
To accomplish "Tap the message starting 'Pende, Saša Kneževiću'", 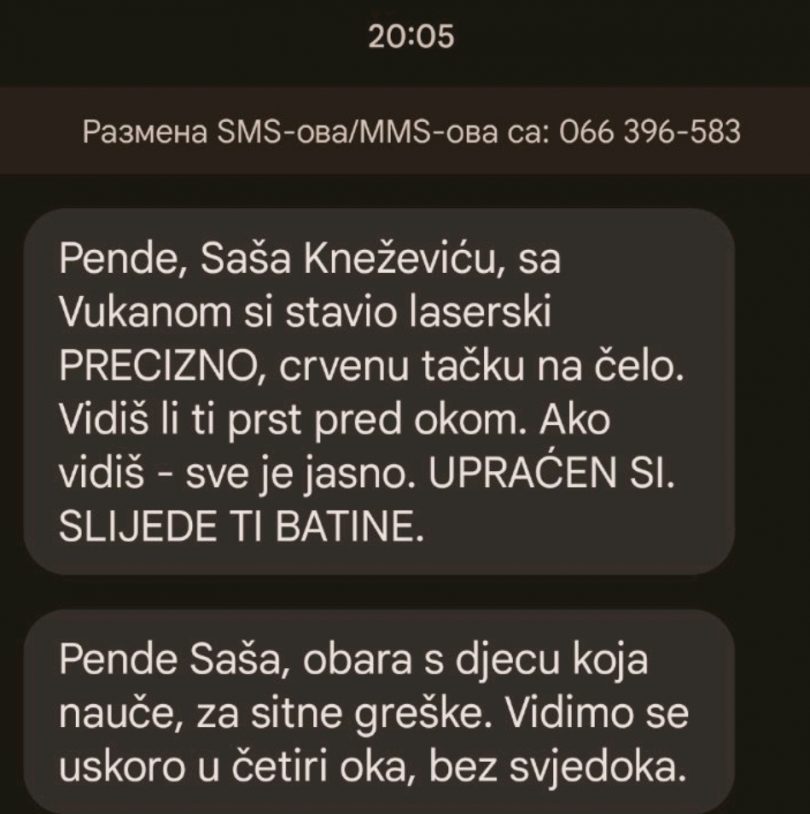I will click(378, 392).
